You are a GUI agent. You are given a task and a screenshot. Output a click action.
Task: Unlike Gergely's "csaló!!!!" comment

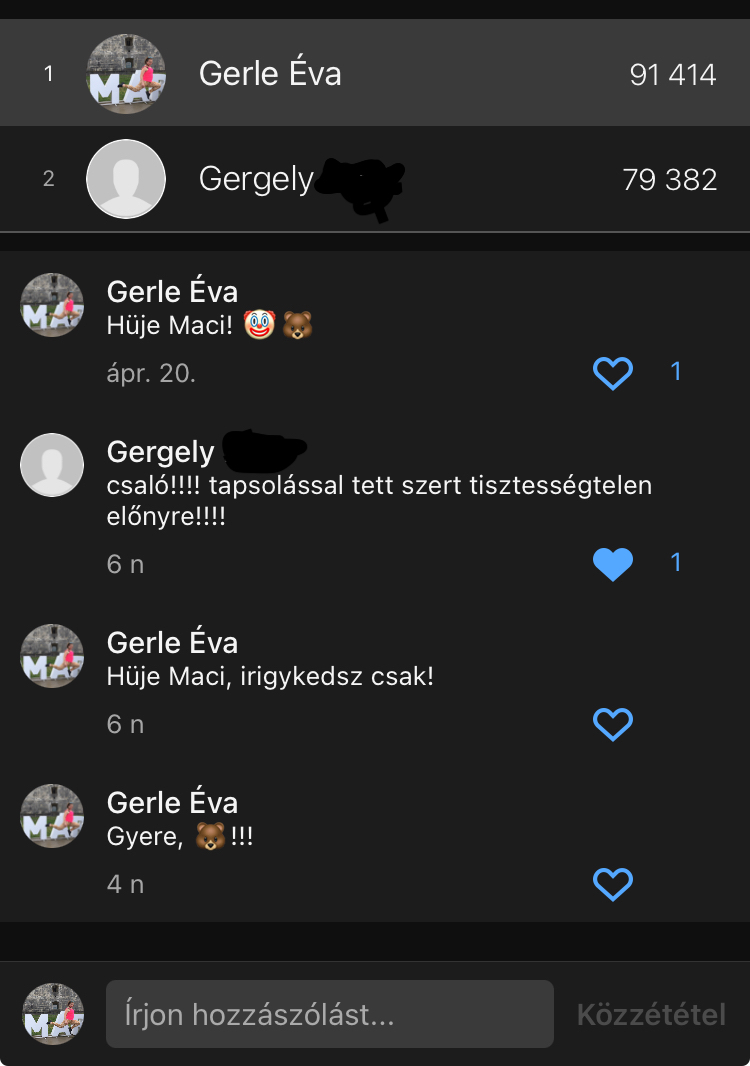tap(613, 564)
